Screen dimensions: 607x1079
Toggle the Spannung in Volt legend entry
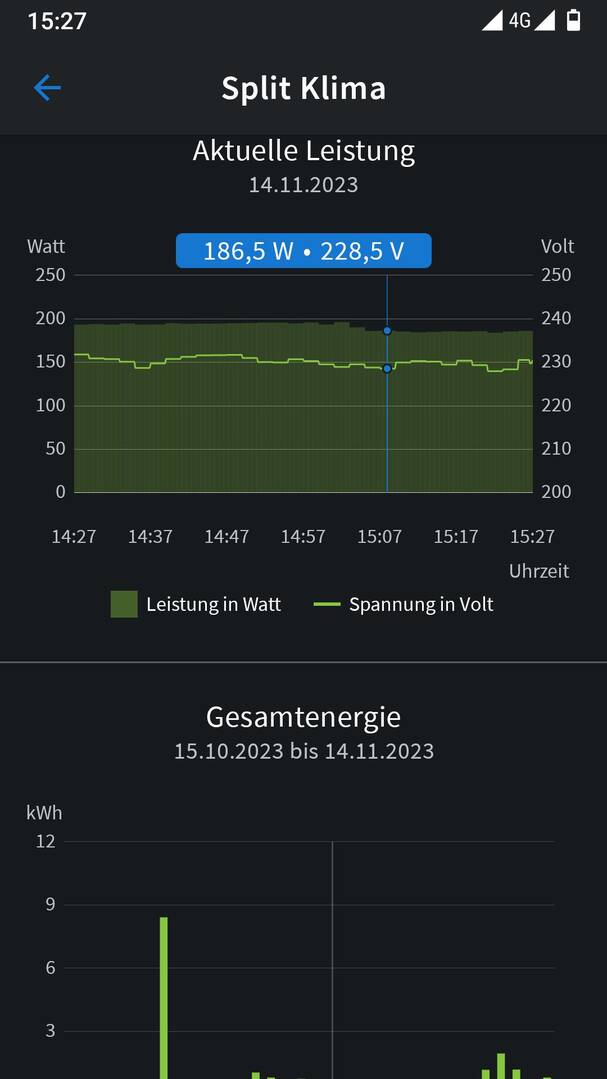click(403, 604)
